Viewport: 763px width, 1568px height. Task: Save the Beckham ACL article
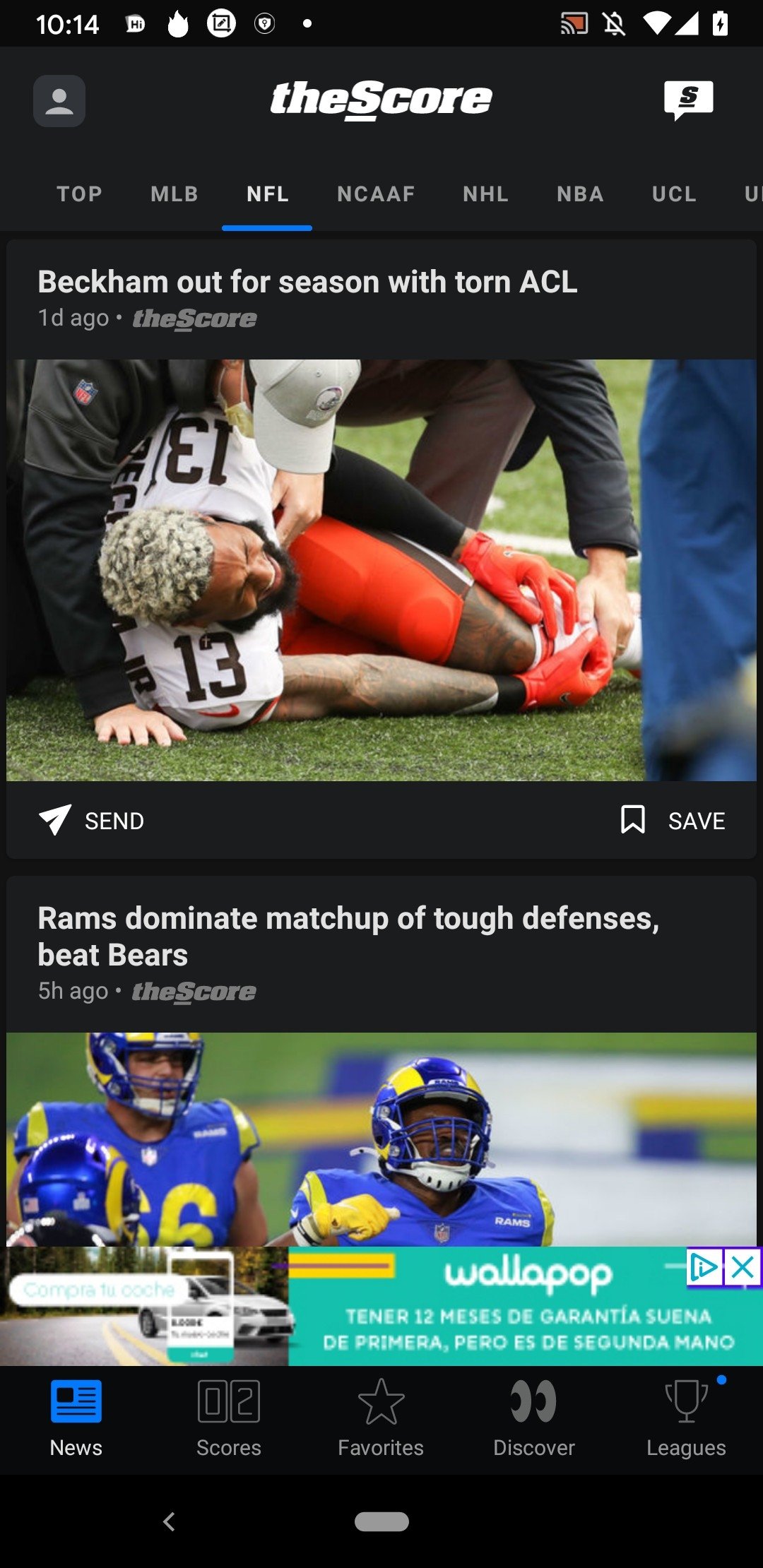point(673,821)
